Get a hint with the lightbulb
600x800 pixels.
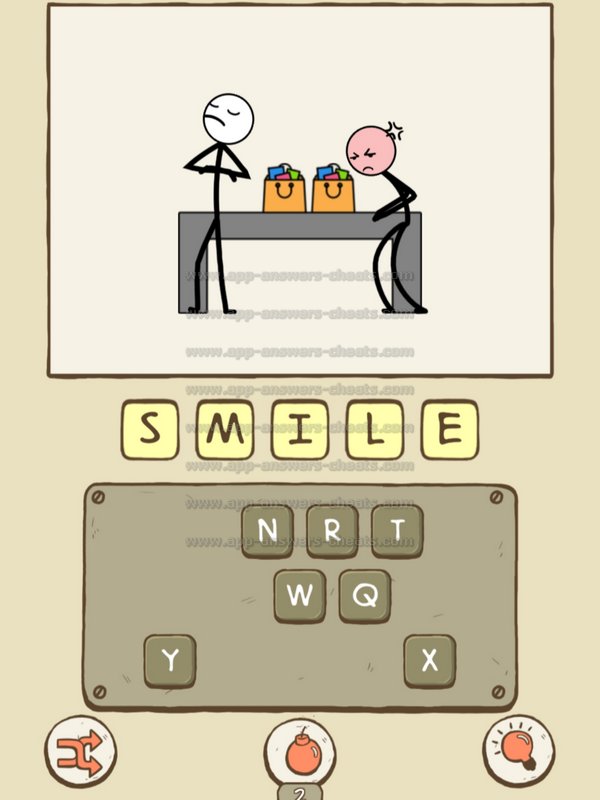[x=519, y=750]
